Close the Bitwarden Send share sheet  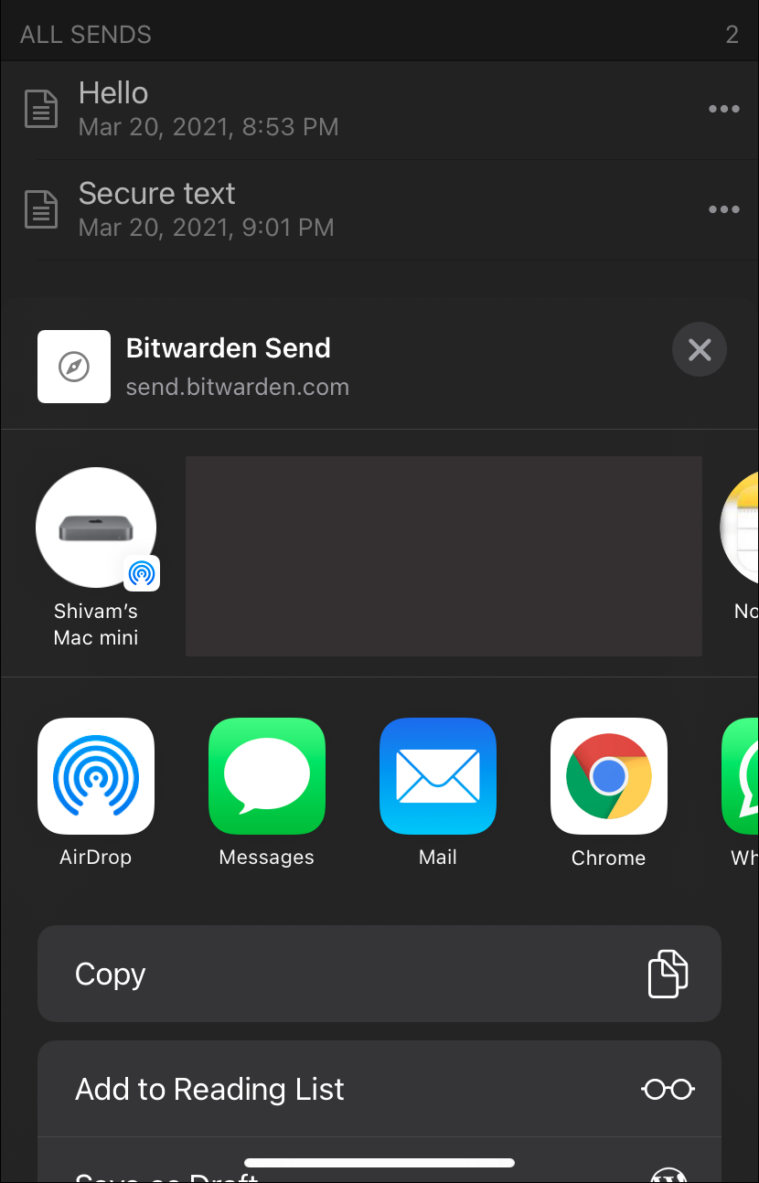tap(699, 349)
